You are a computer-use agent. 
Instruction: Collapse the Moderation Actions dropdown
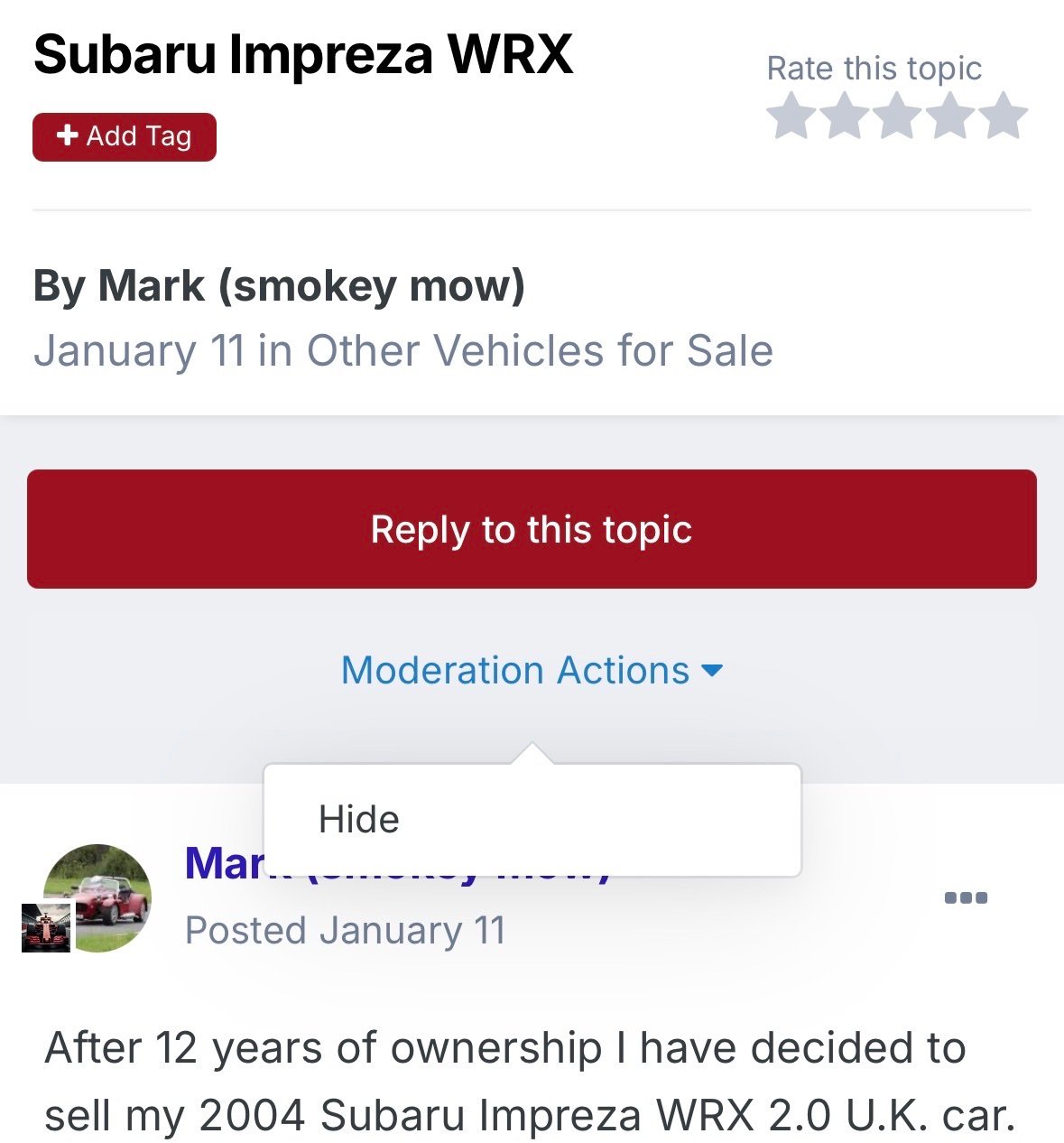(532, 671)
